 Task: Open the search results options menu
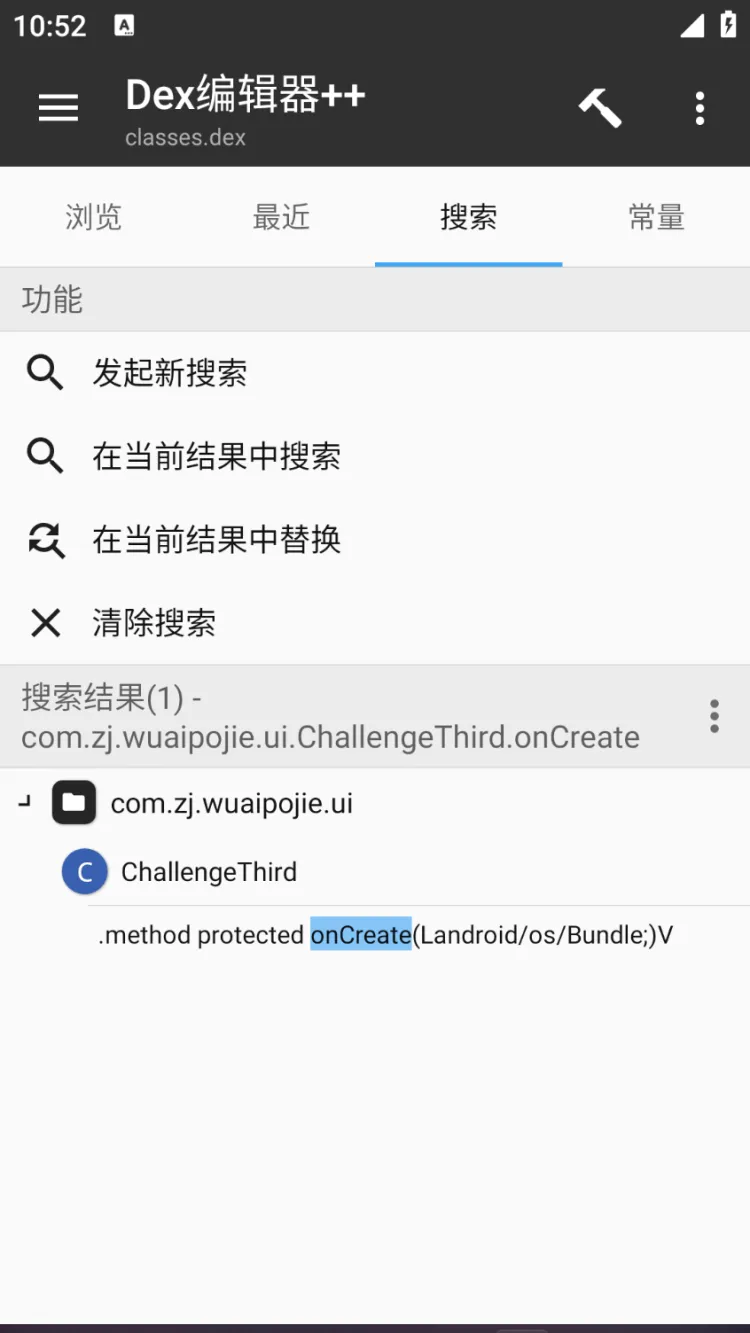click(714, 716)
